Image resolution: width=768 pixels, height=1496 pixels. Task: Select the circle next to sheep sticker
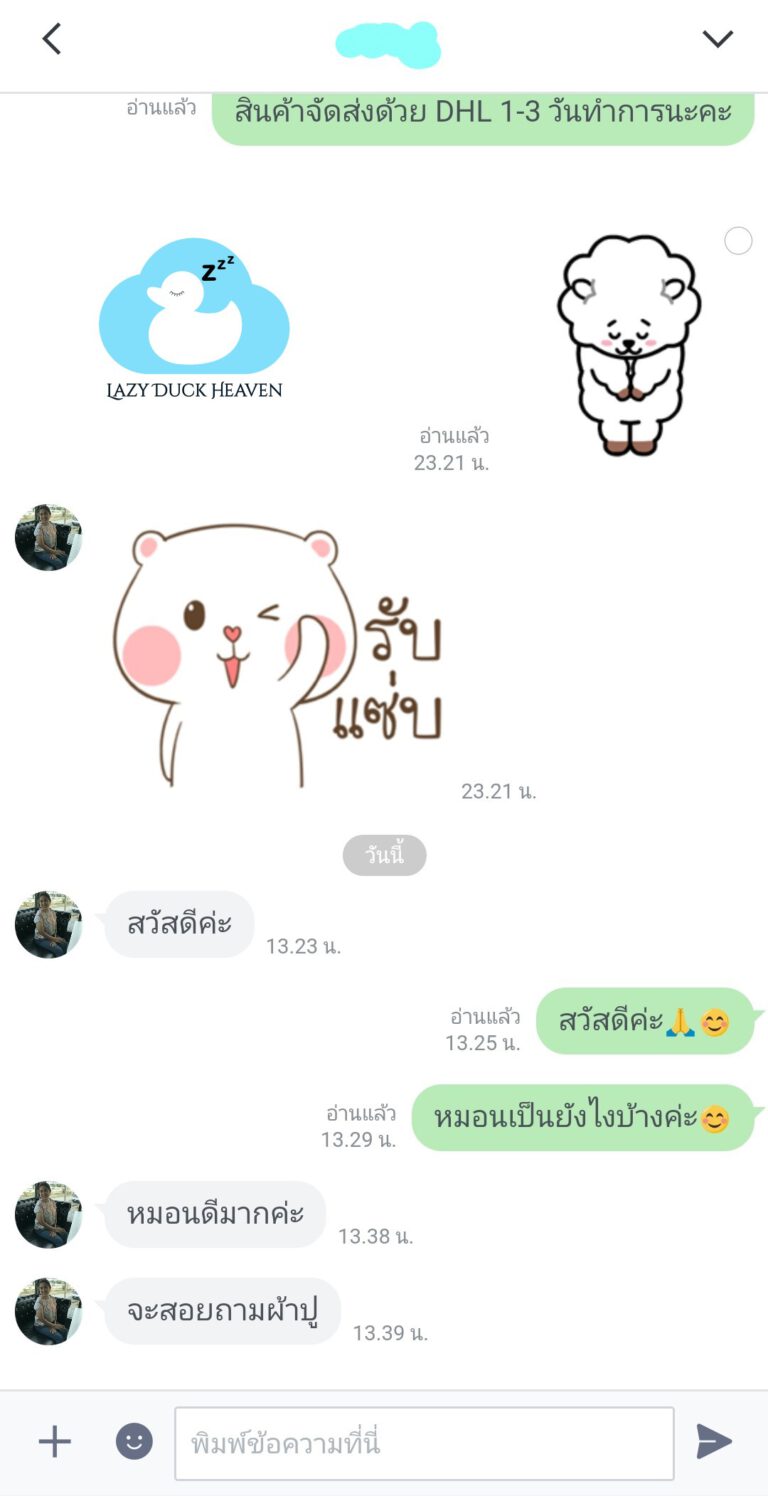[738, 241]
